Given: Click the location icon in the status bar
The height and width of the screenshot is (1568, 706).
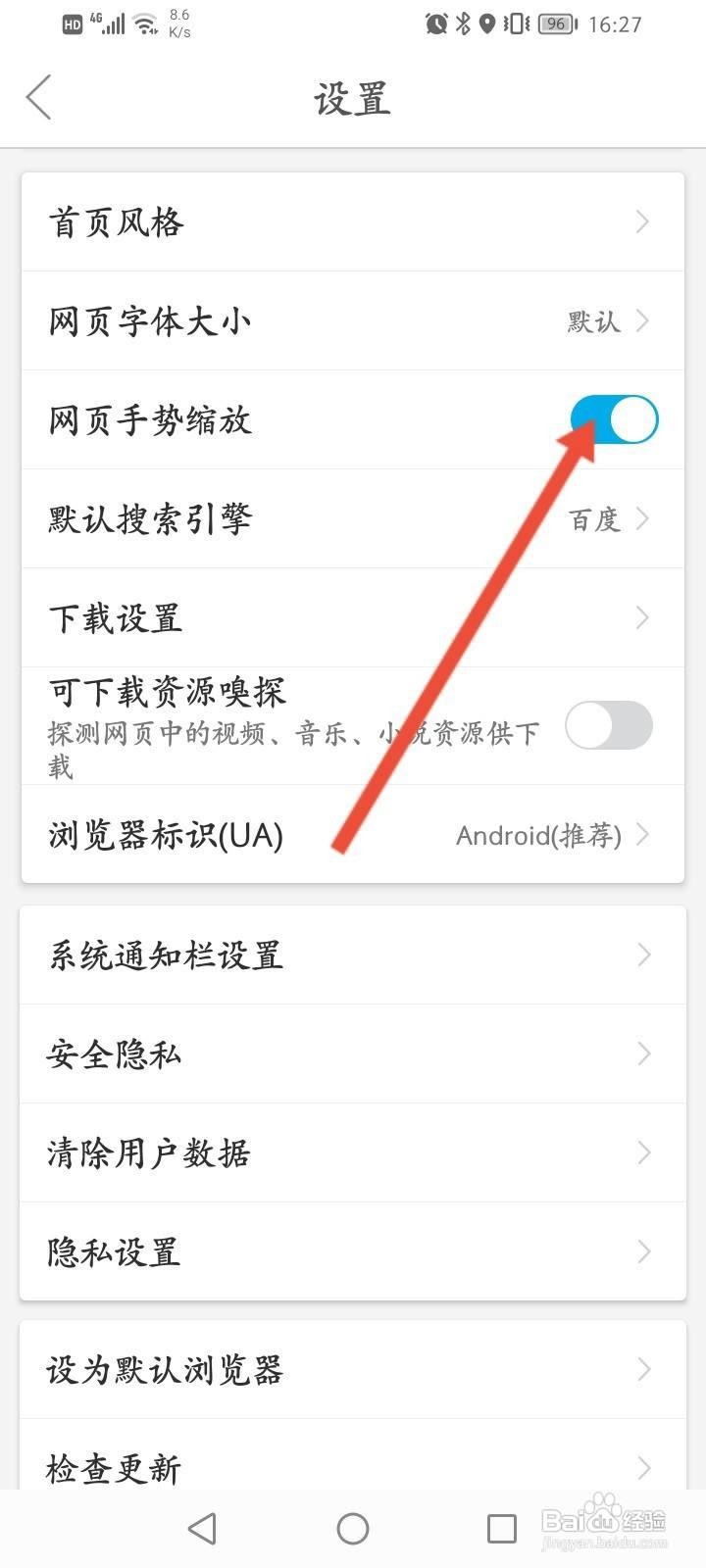Looking at the screenshot, I should 487,24.
